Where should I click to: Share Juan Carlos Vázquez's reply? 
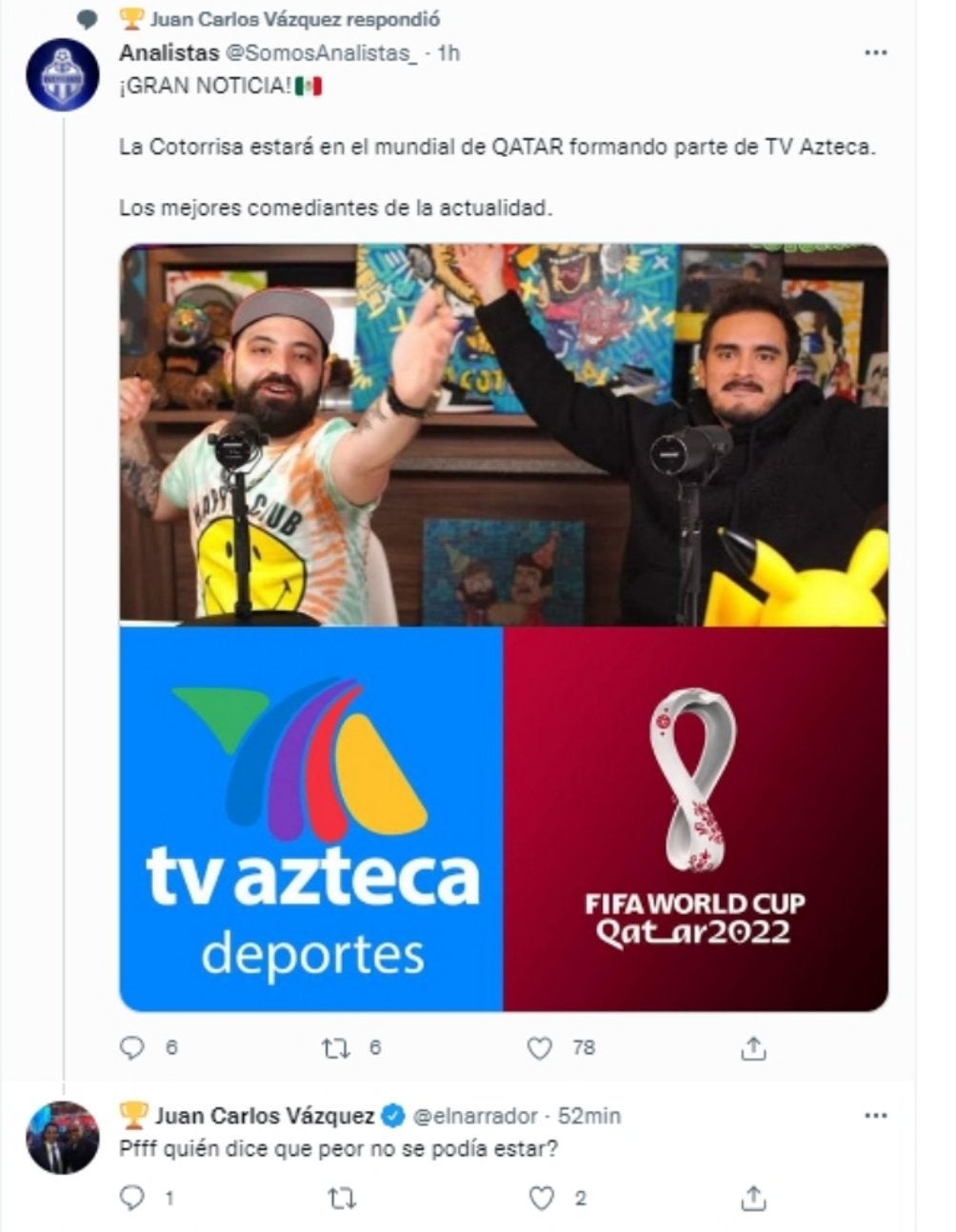coord(753,1198)
